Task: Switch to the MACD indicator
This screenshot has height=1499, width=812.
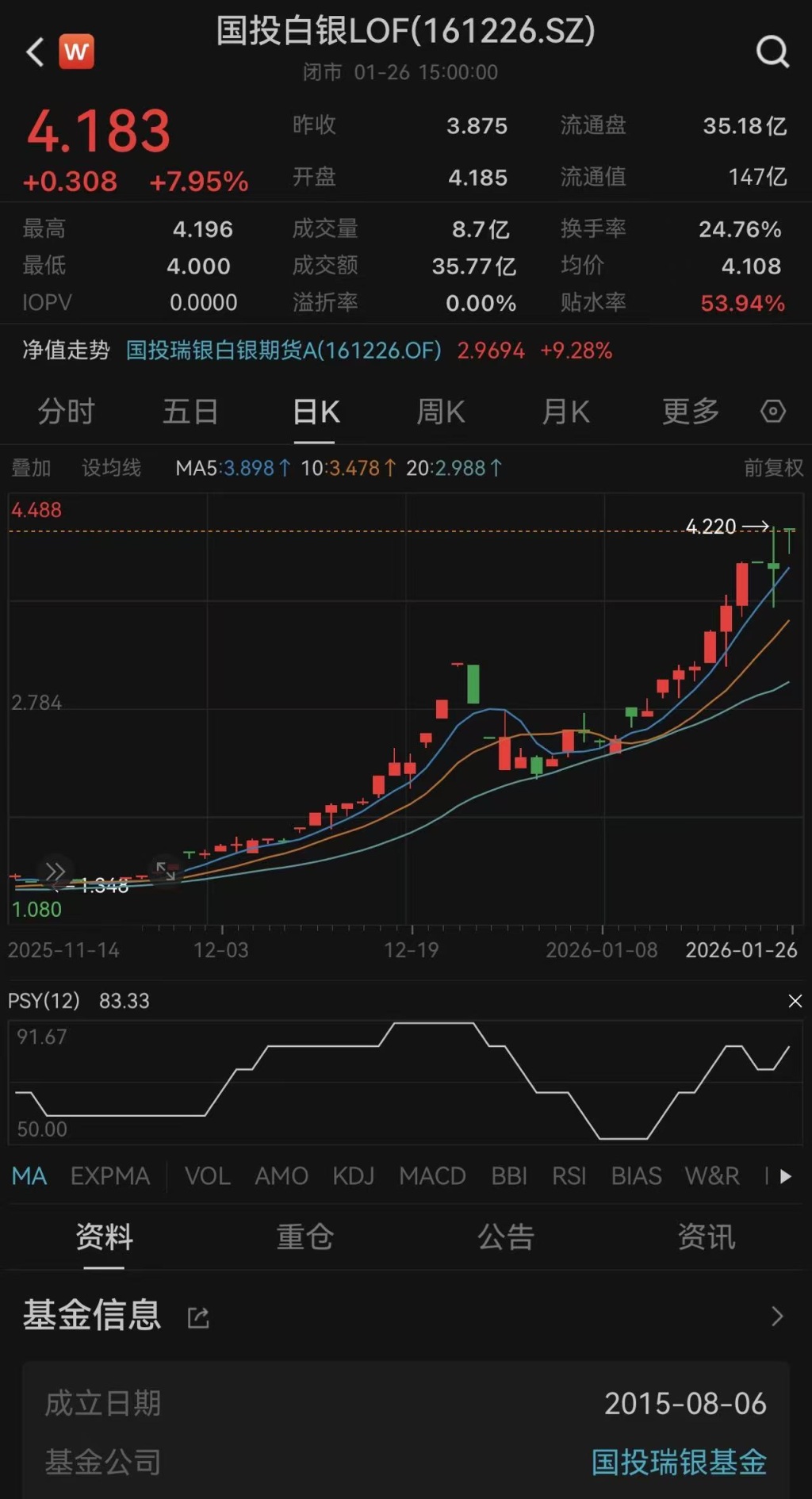Action: coord(432,1175)
